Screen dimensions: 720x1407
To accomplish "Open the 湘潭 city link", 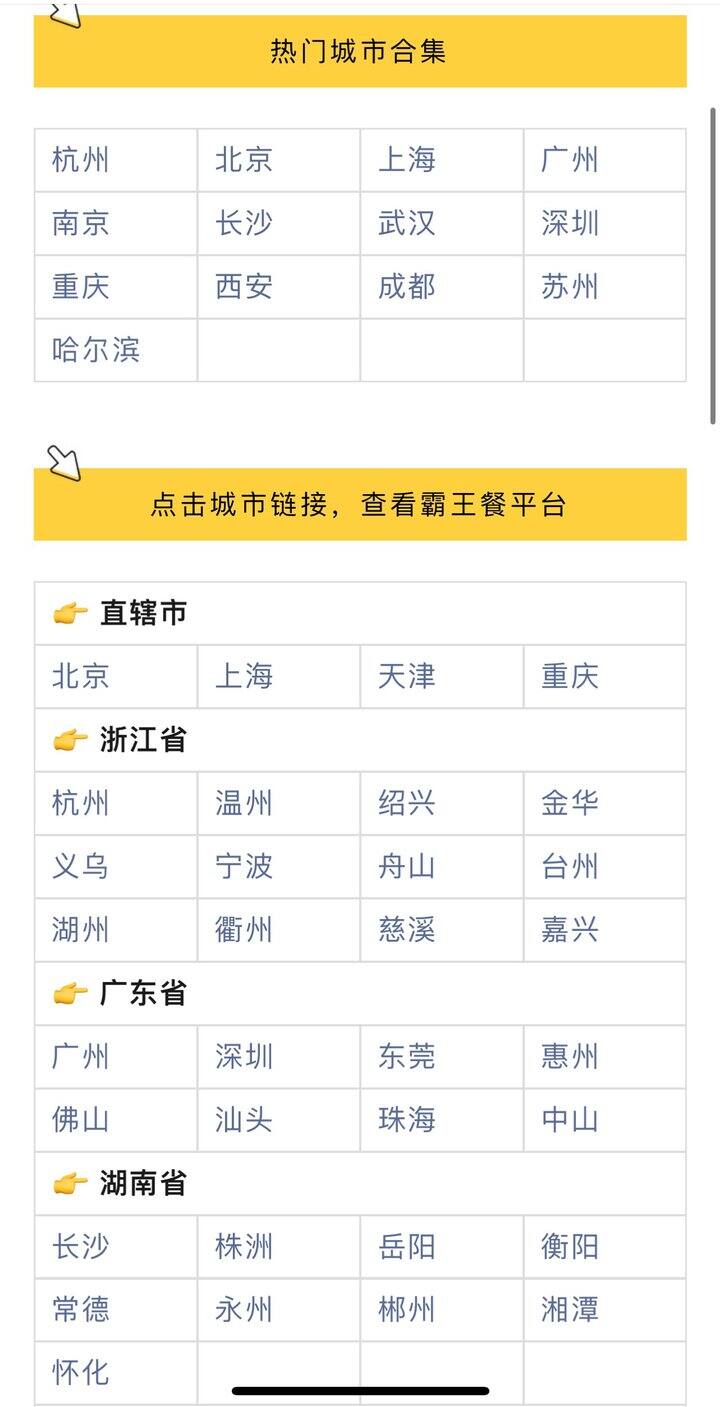I will pos(570,1309).
